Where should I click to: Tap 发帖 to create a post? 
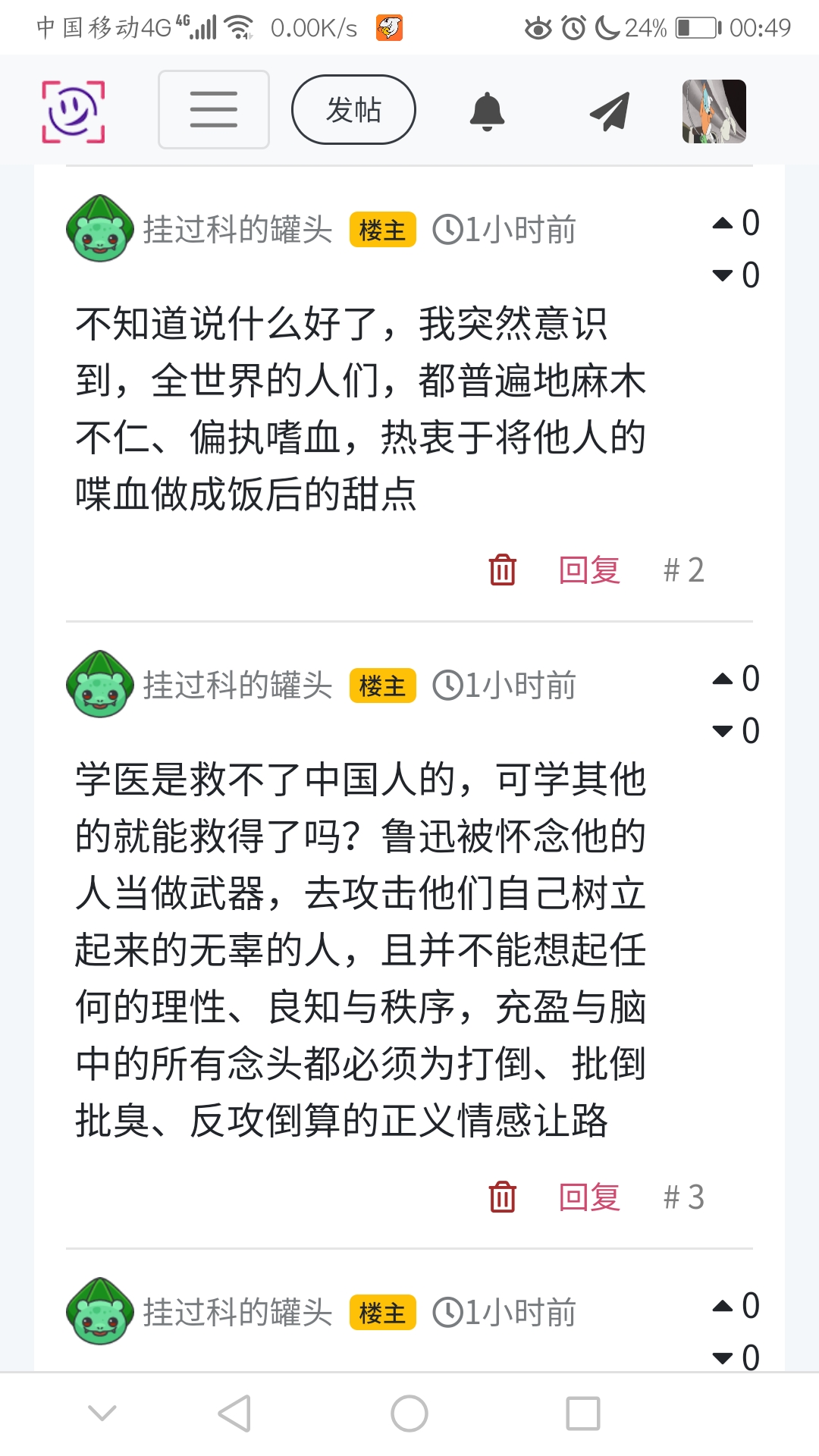coord(353,109)
